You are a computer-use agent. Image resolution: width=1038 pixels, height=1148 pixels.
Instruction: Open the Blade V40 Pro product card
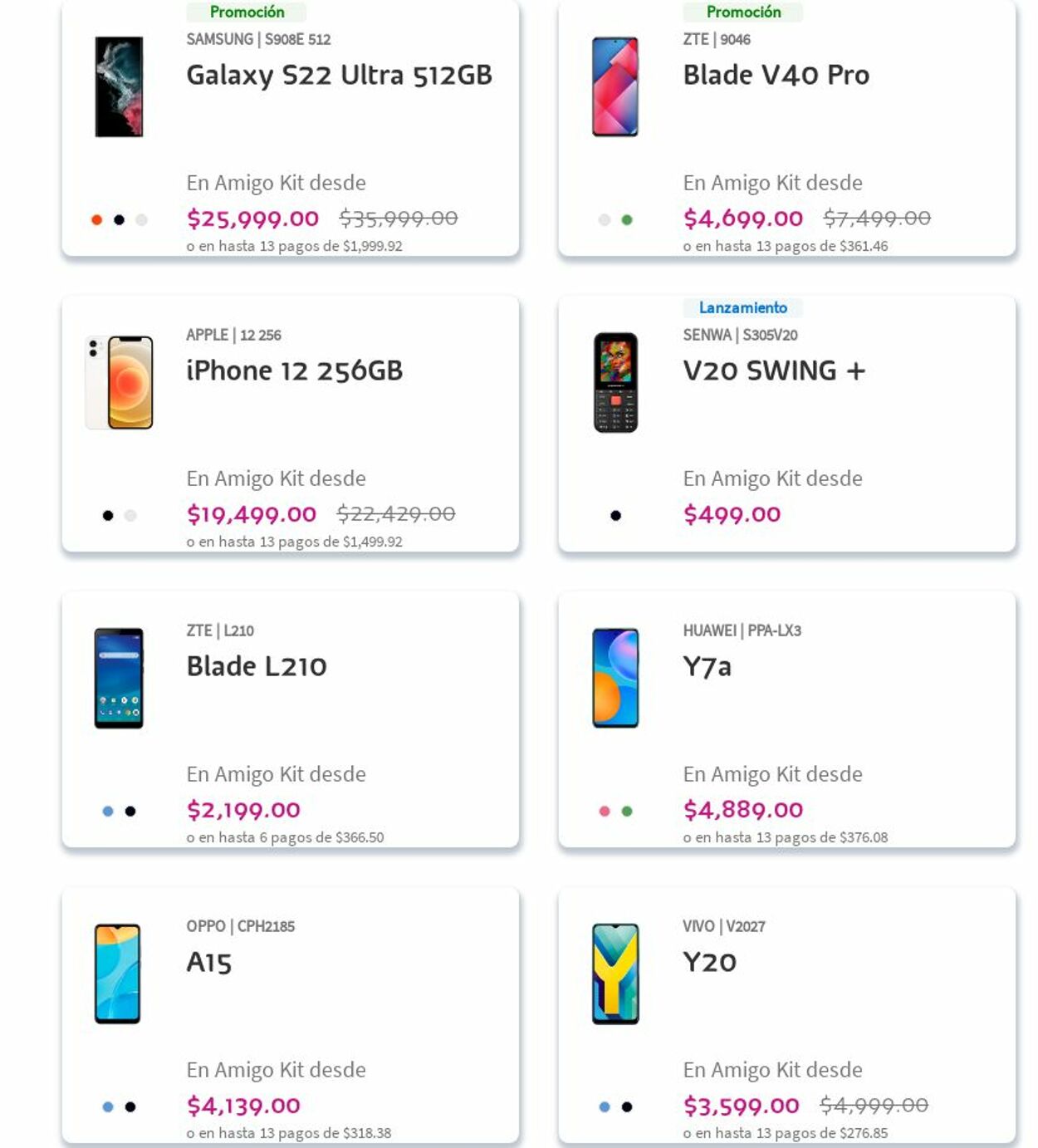(776, 75)
